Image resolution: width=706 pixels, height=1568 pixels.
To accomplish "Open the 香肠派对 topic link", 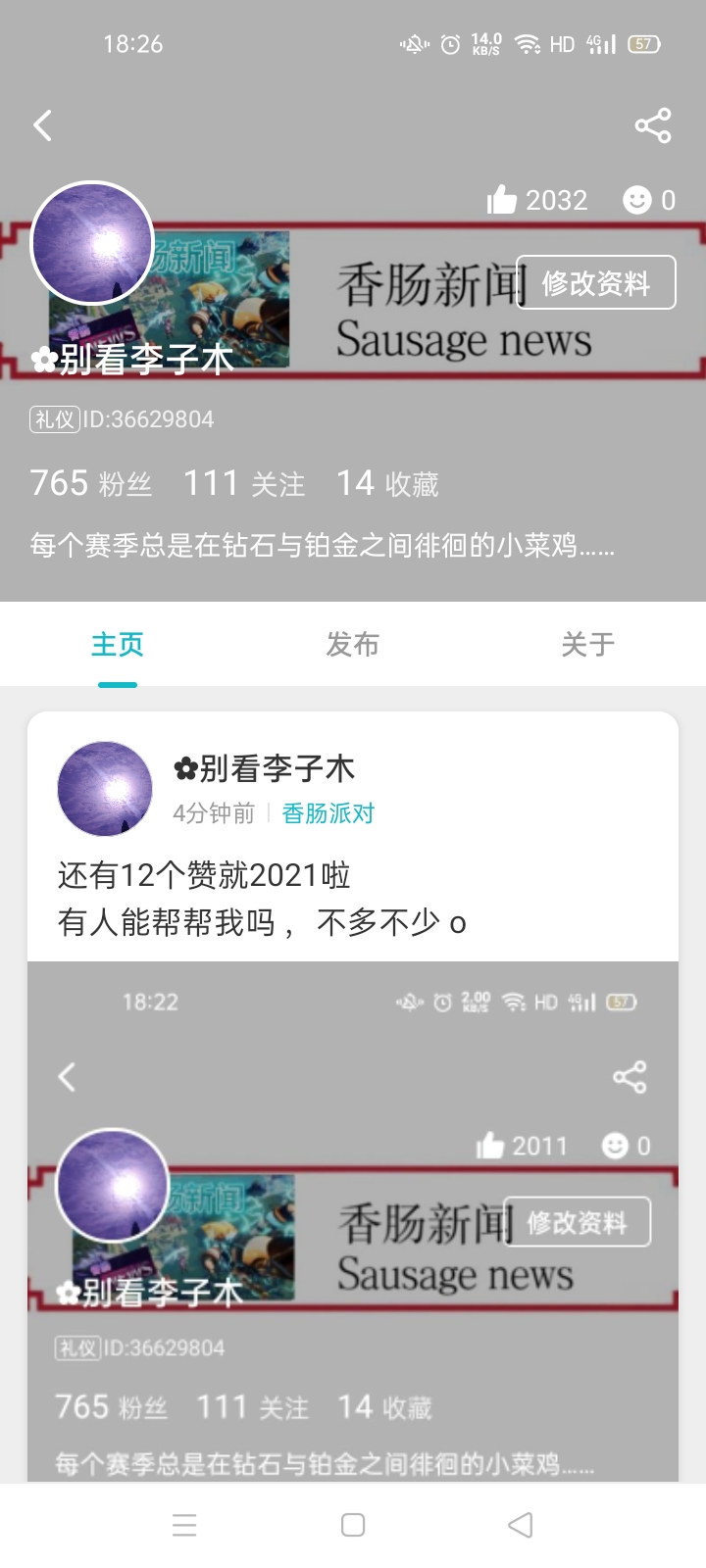I will point(329,813).
